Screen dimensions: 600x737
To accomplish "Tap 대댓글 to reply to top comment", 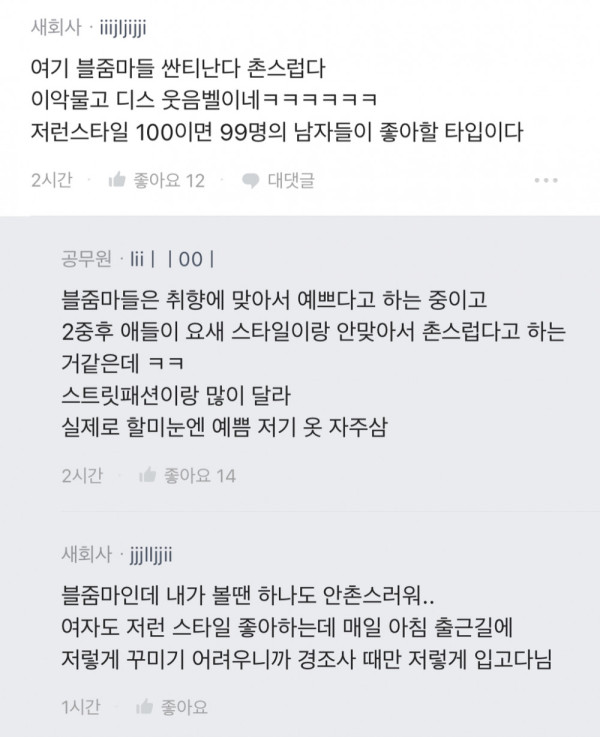I will pos(279,181).
